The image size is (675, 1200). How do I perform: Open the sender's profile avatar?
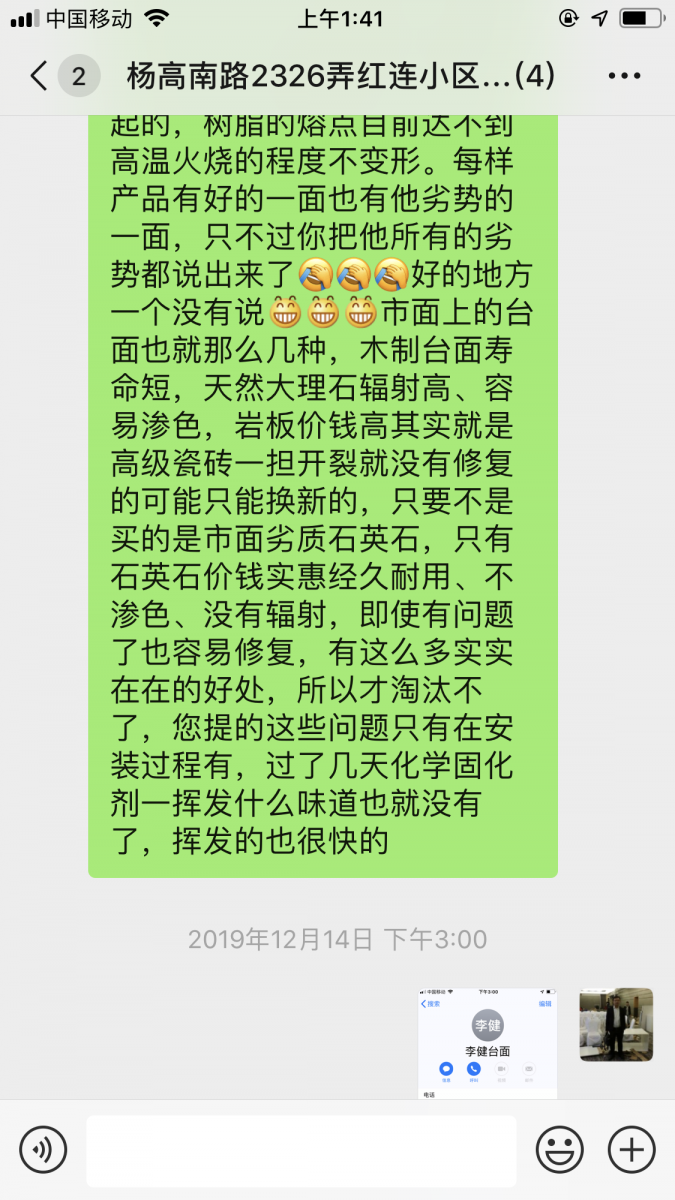(x=616, y=1024)
